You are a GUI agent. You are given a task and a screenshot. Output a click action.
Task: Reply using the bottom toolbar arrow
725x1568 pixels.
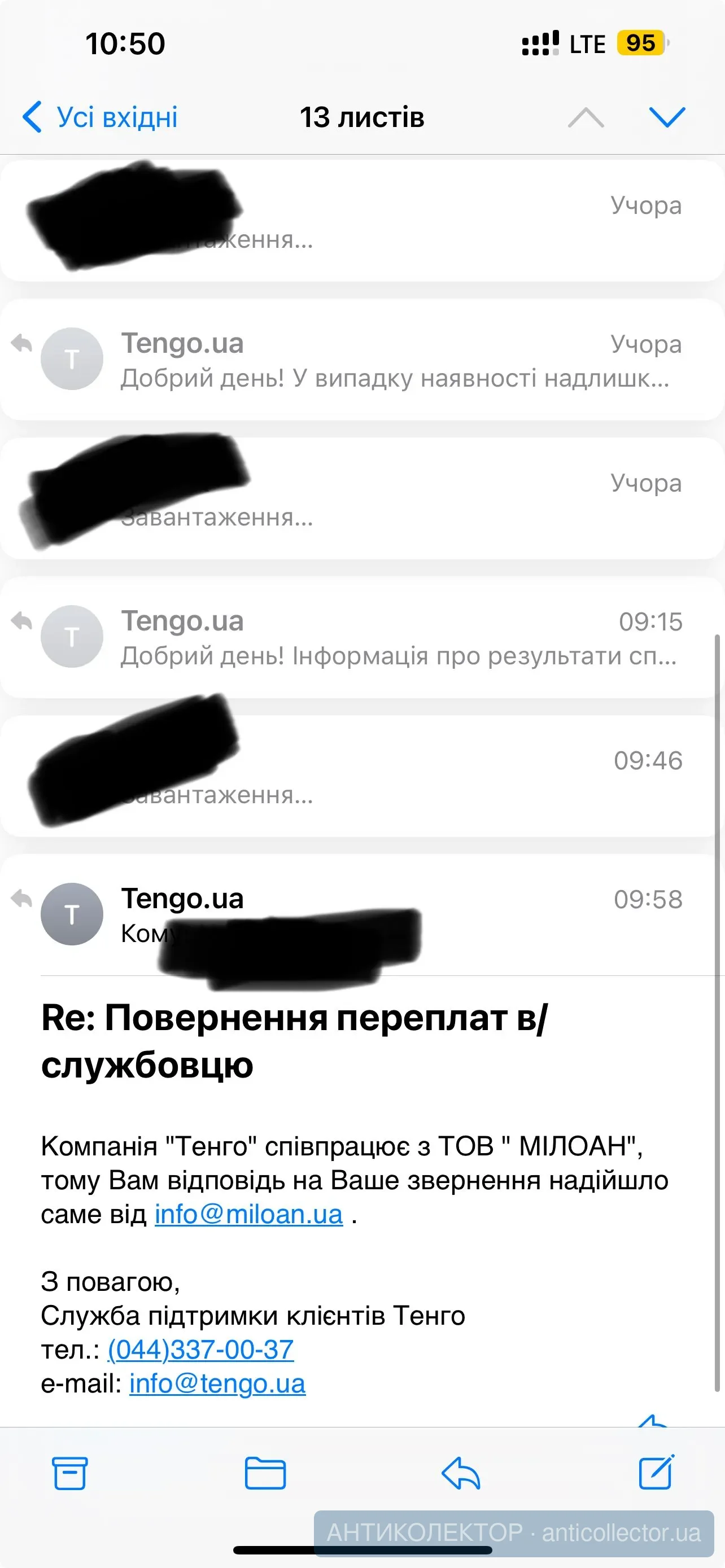[x=461, y=1474]
